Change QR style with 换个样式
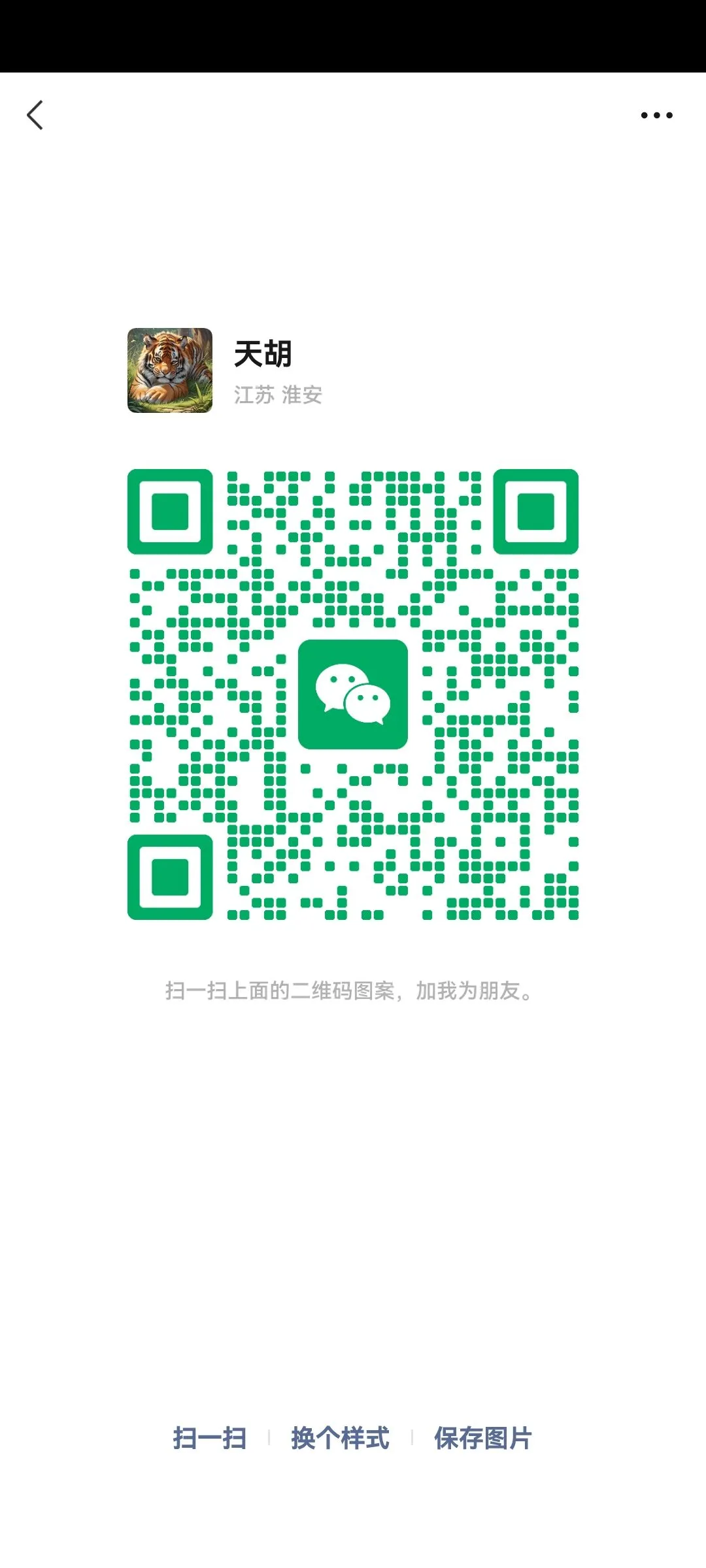The image size is (706, 1568). point(340,1438)
